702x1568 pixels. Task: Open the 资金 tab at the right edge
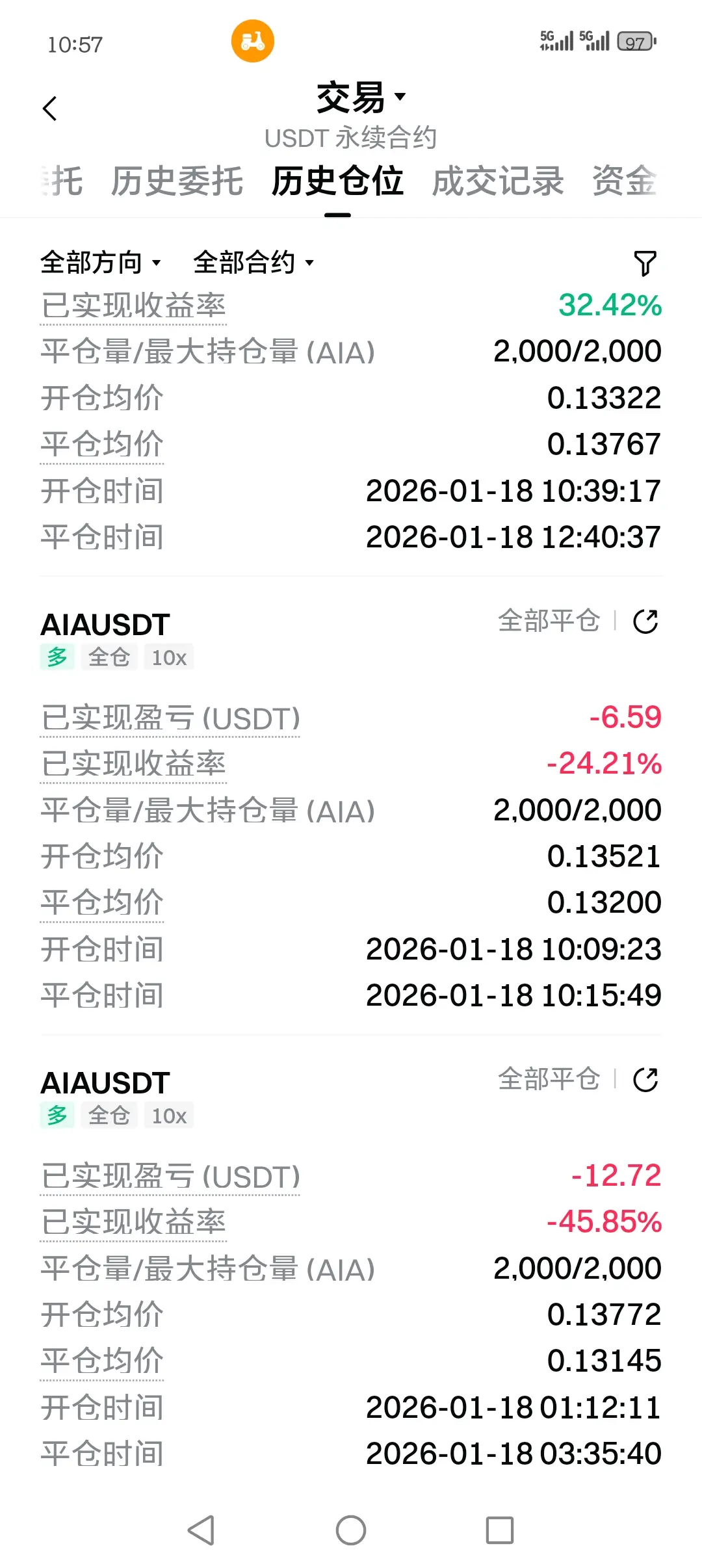coord(624,181)
